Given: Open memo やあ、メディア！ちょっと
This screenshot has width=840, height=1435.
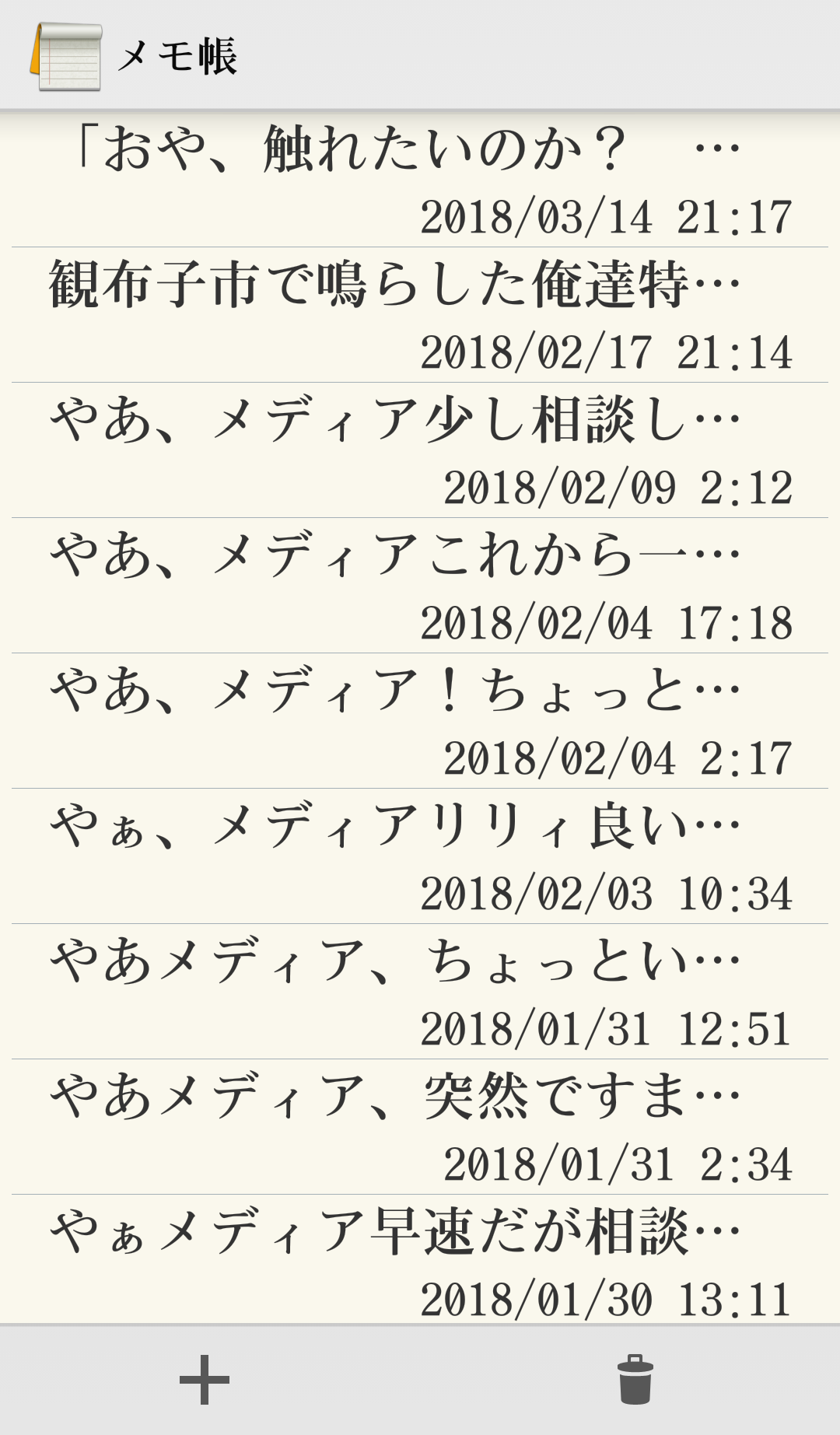Looking at the screenshot, I should pyautogui.click(x=420, y=722).
